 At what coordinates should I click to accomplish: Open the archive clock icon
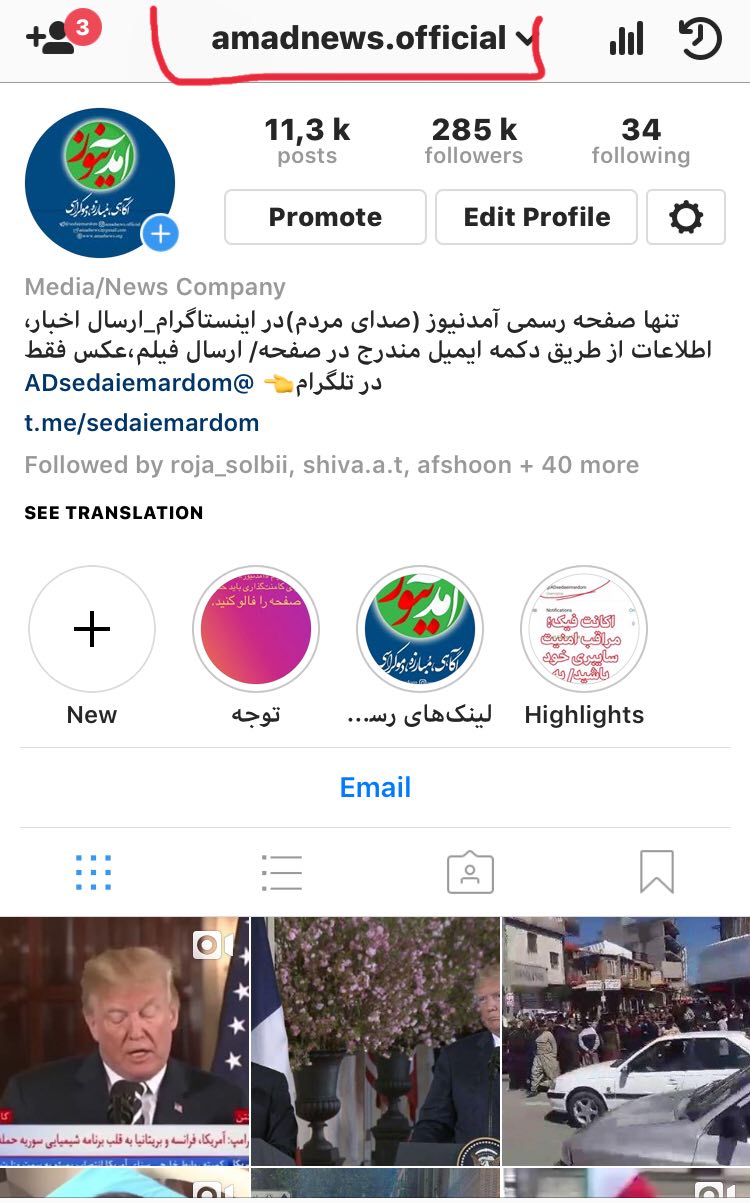(699, 39)
